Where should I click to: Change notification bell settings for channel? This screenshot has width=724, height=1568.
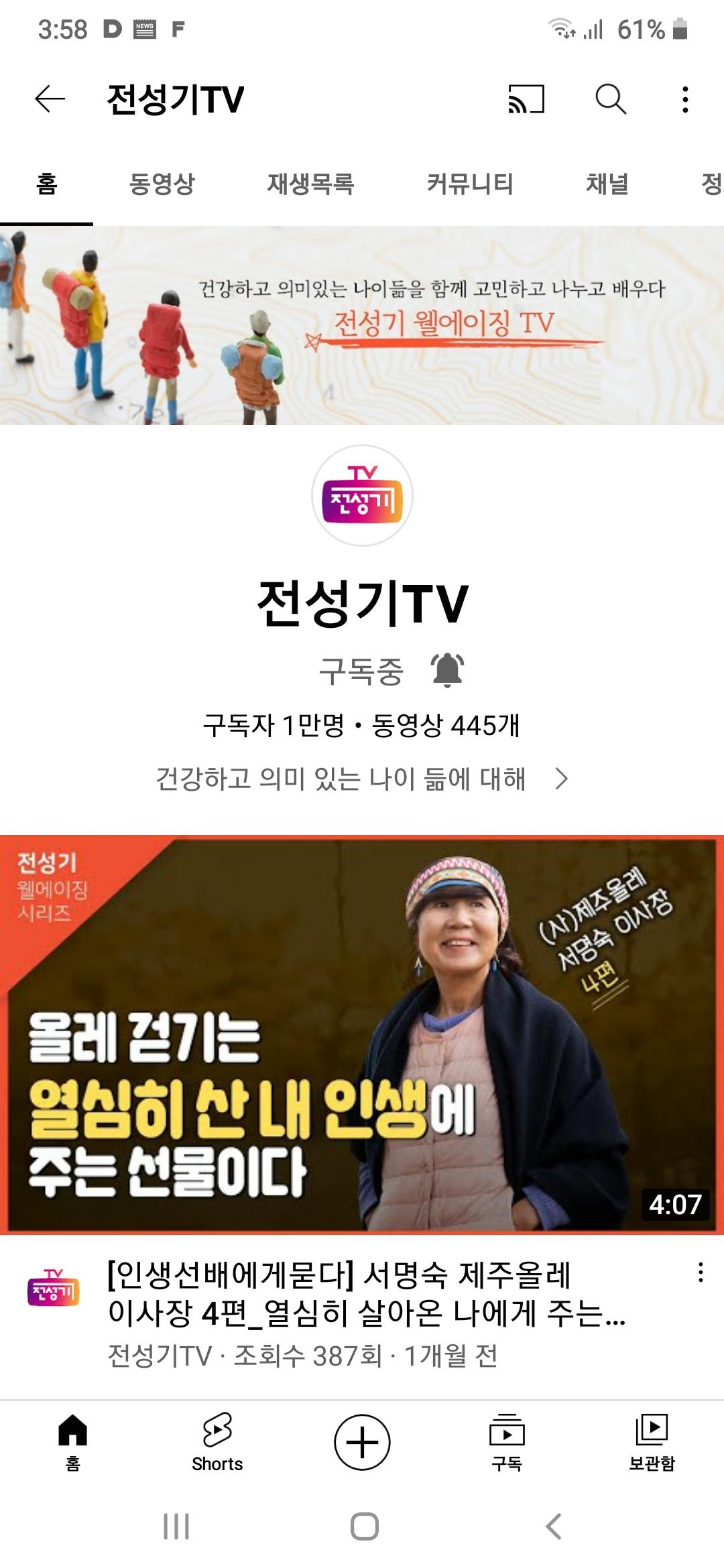[x=447, y=670]
